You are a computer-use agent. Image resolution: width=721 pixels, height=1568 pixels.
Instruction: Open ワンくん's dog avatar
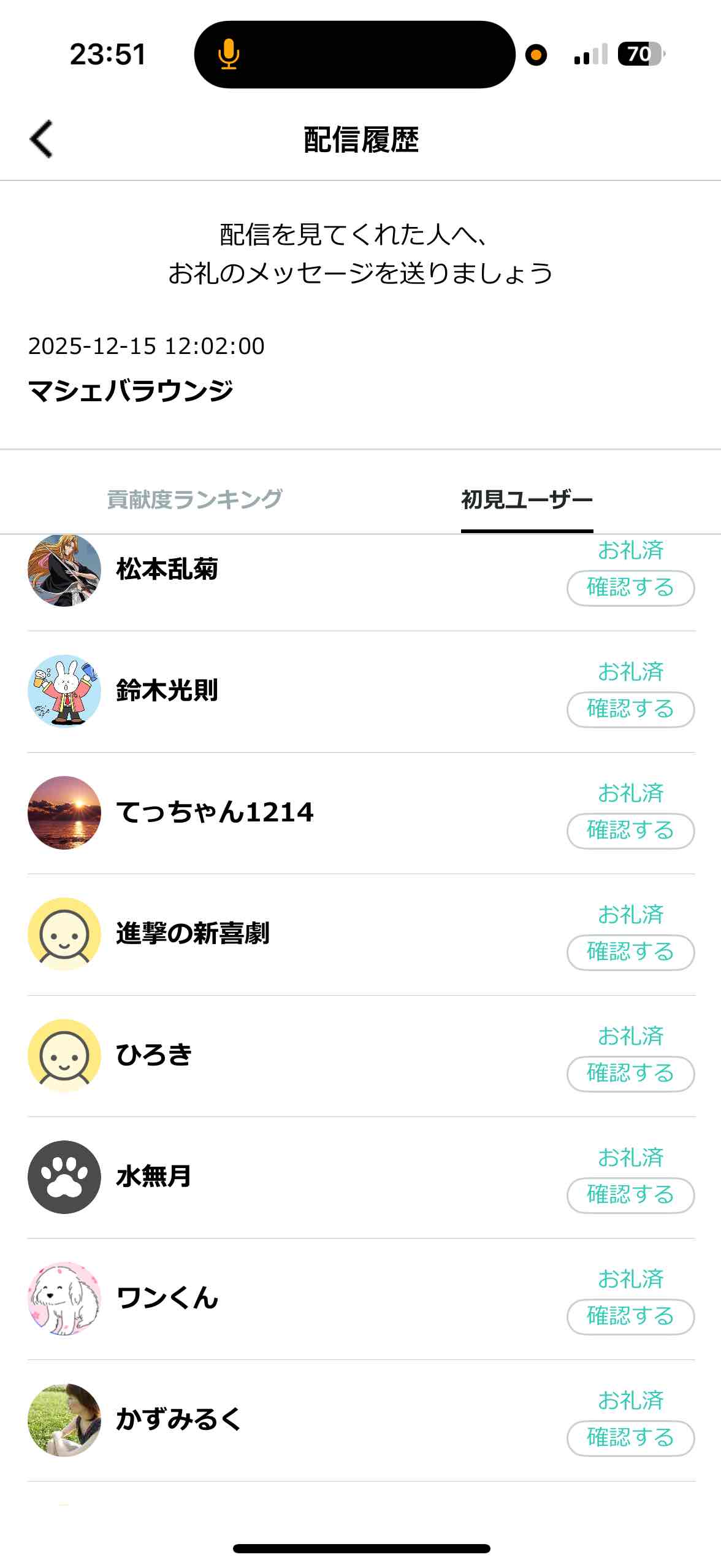click(x=64, y=1298)
